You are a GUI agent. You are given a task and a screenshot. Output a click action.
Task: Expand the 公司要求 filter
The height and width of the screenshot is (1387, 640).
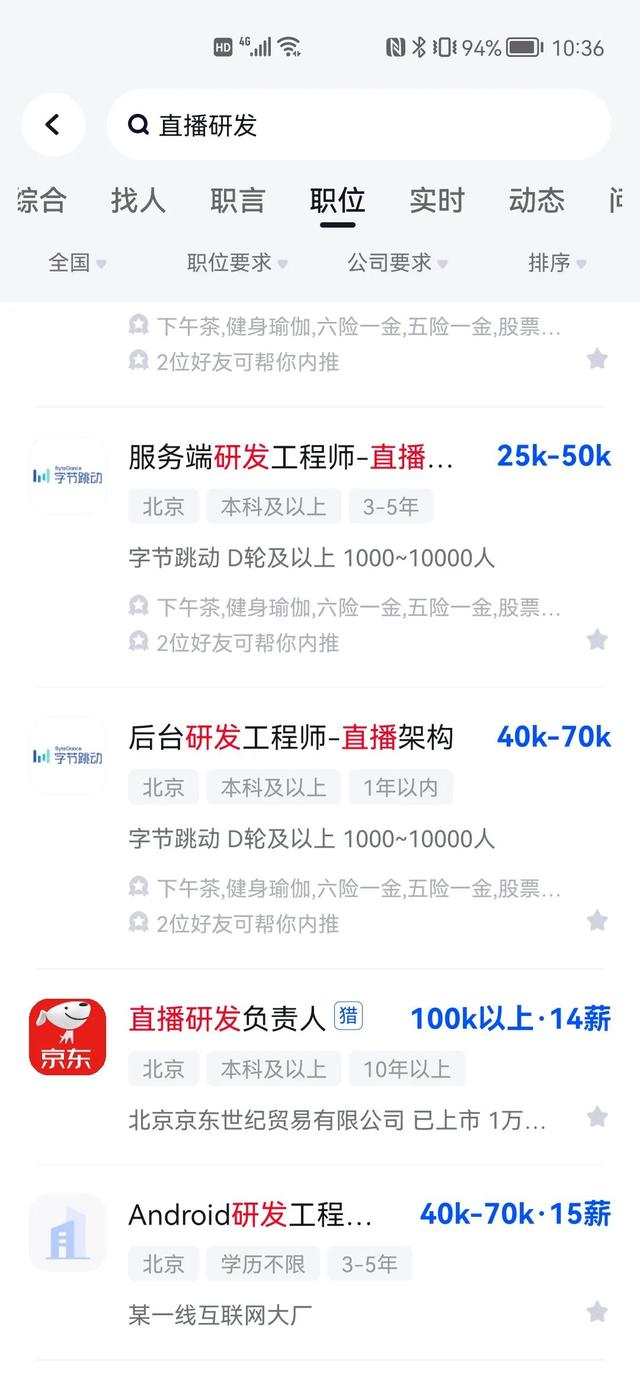(397, 263)
